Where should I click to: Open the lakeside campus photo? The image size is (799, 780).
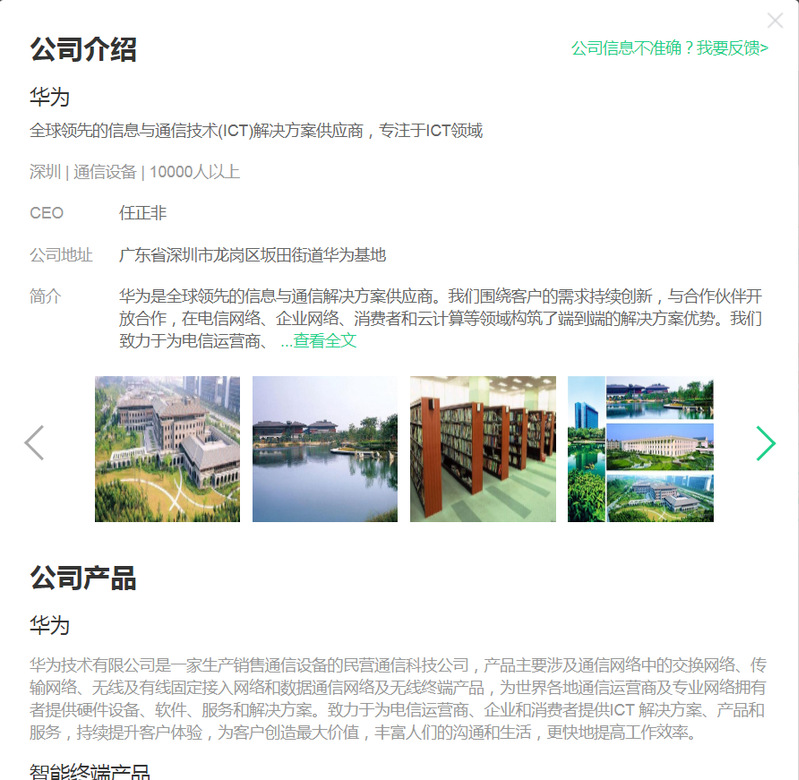(324, 449)
